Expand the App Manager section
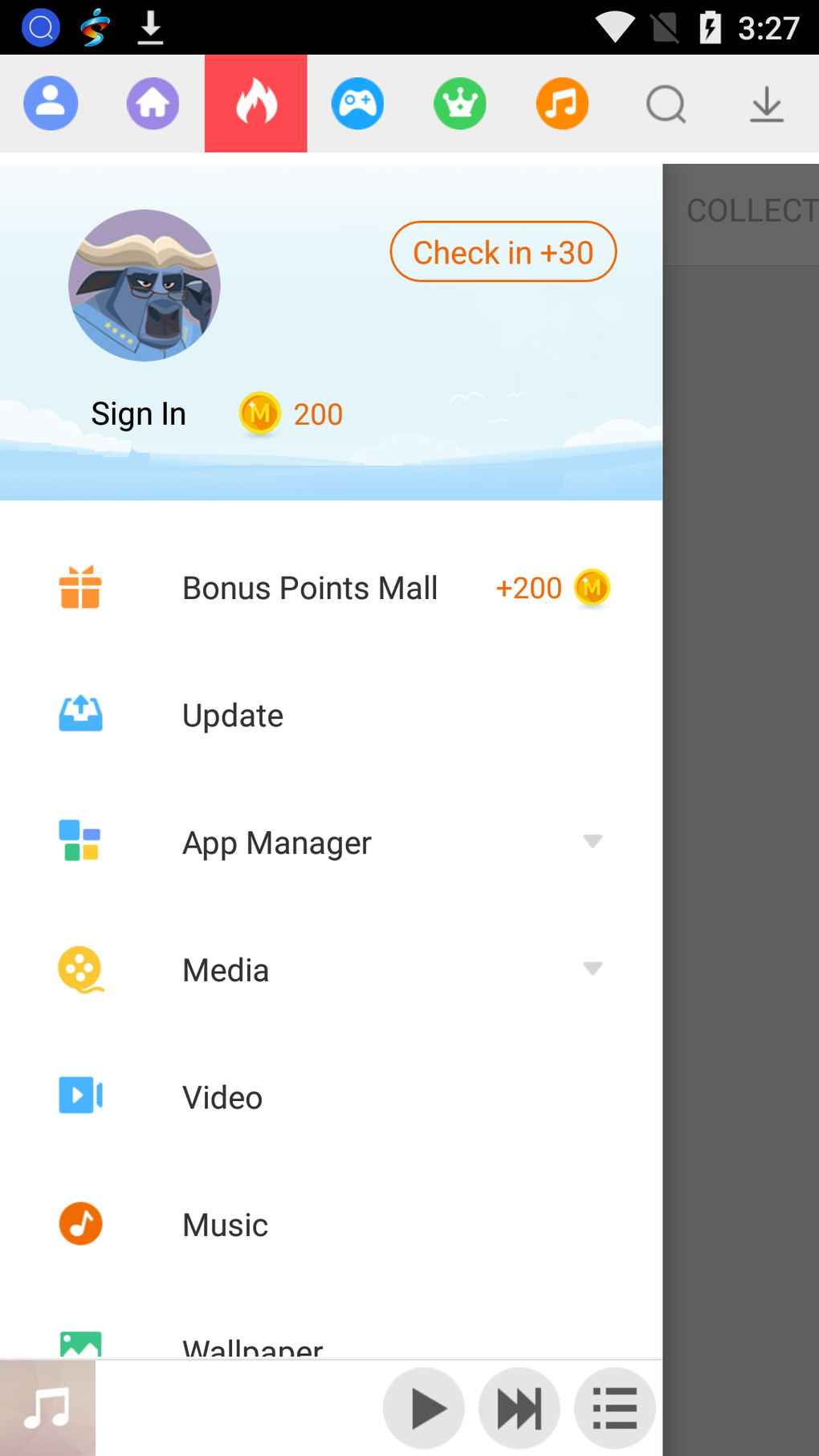The height and width of the screenshot is (1456, 819). 332,842
